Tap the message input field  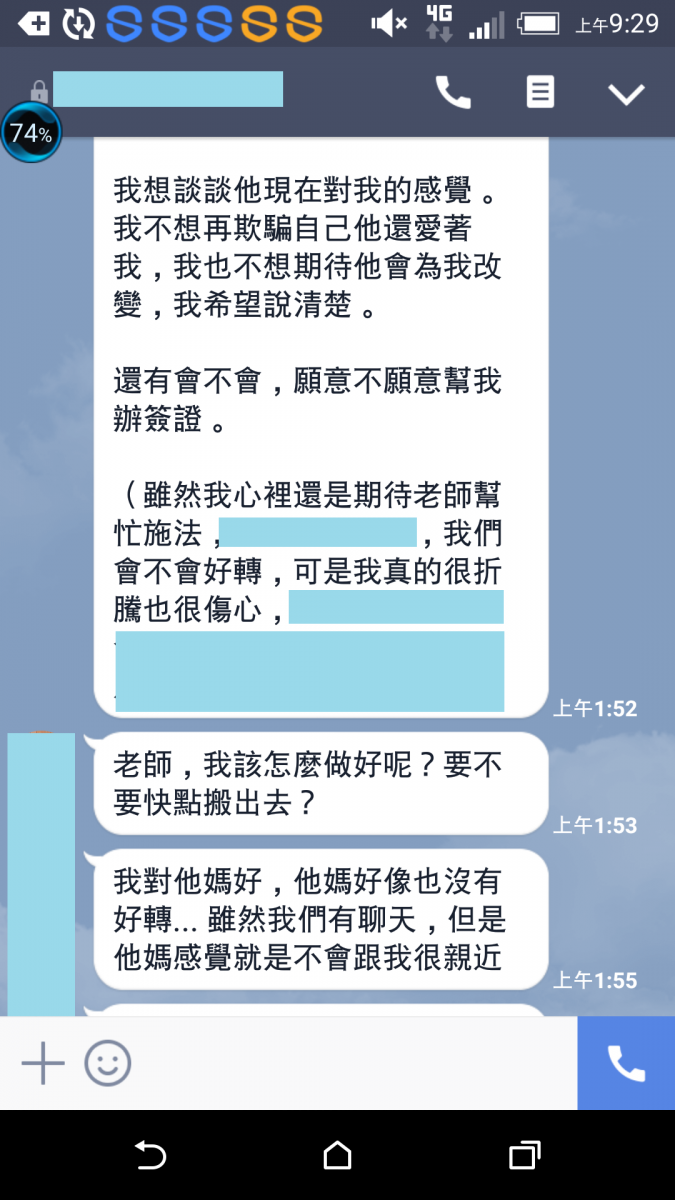(350, 1063)
